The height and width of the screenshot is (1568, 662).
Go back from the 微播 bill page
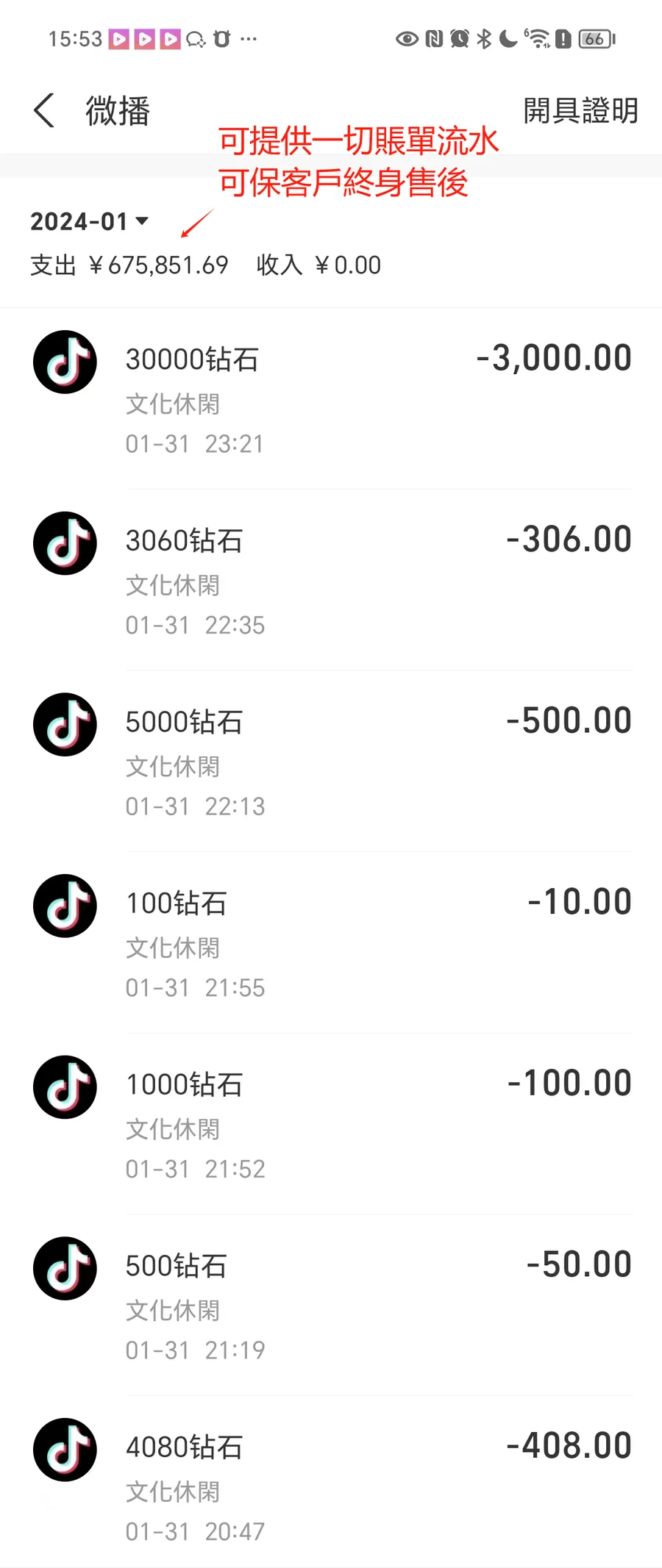click(45, 111)
